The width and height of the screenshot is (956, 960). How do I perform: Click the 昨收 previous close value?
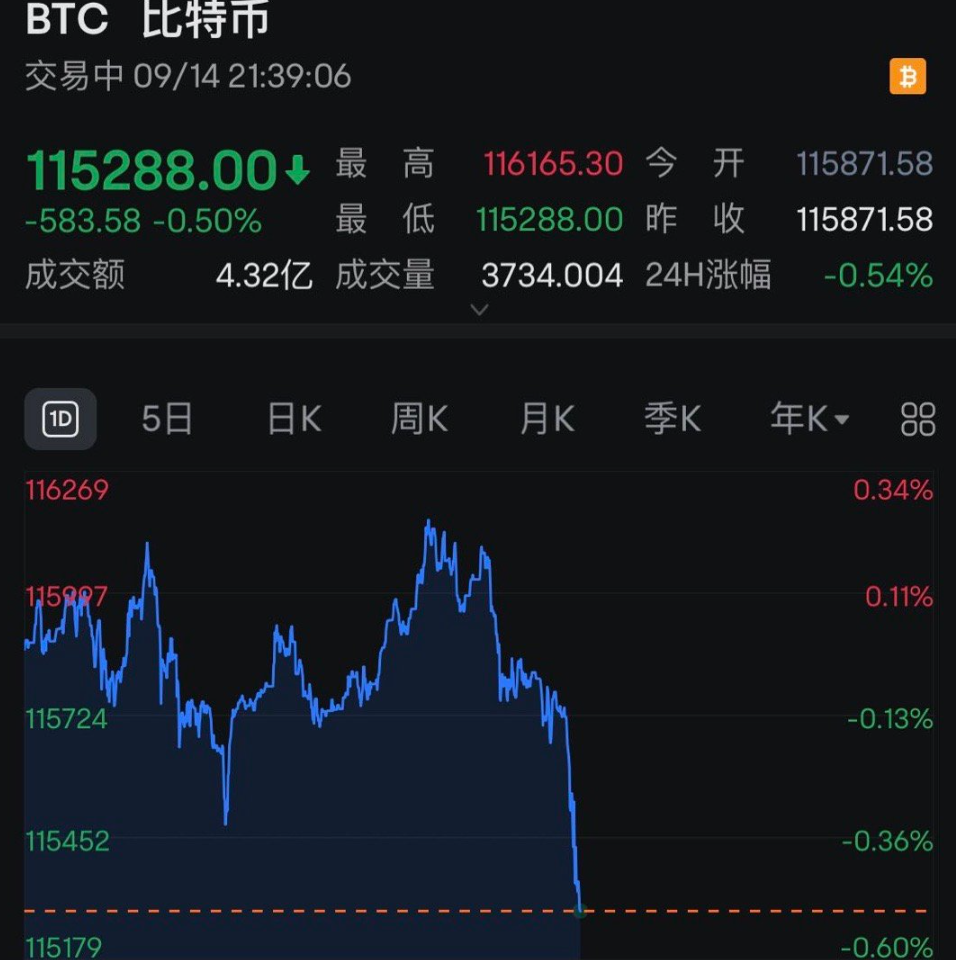(864, 220)
